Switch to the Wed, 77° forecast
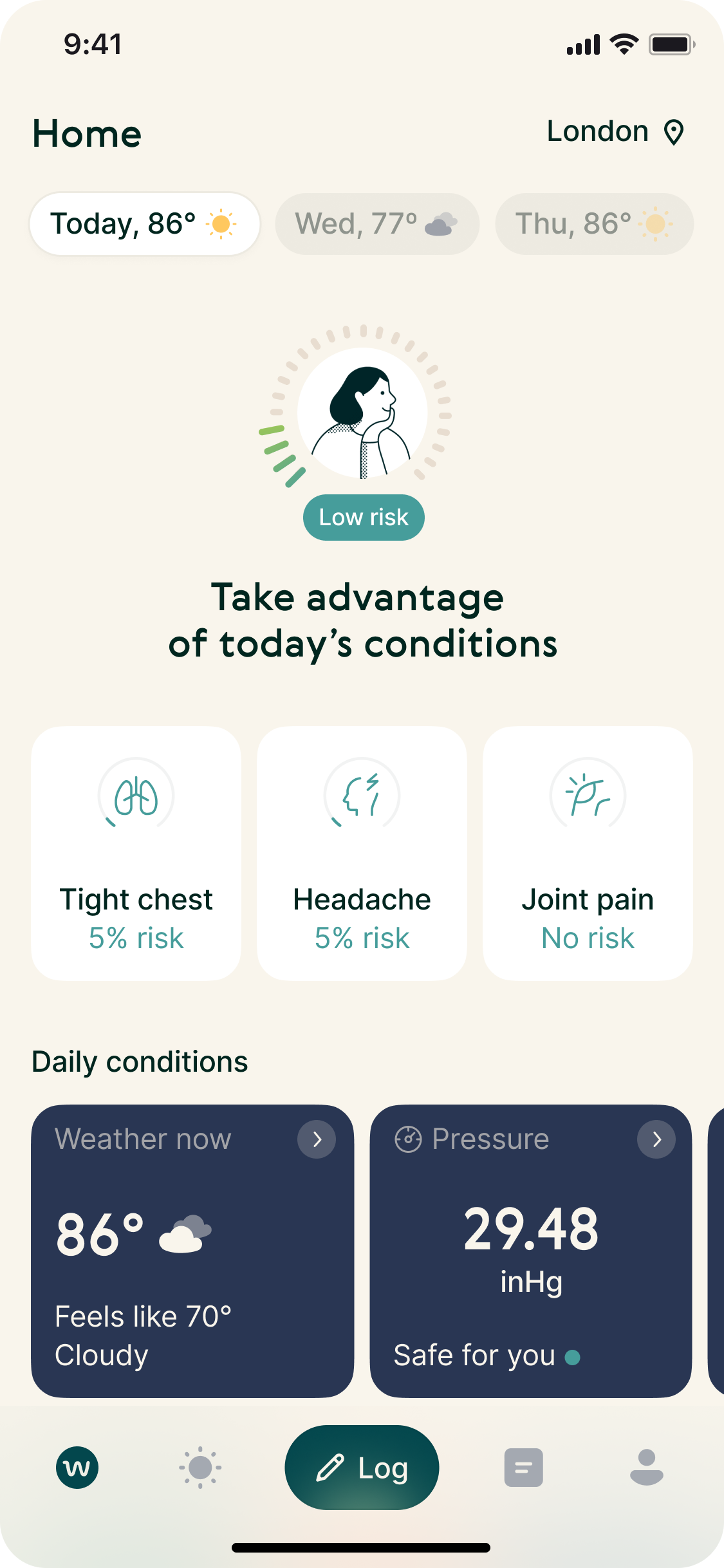The width and height of the screenshot is (724, 1568). coord(377,224)
